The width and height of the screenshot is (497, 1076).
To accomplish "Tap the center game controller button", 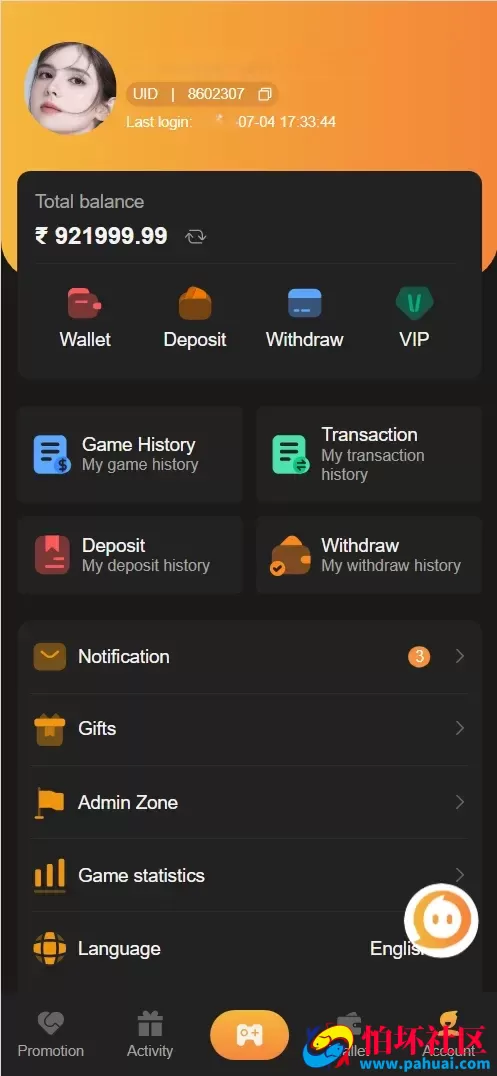I will [249, 1034].
